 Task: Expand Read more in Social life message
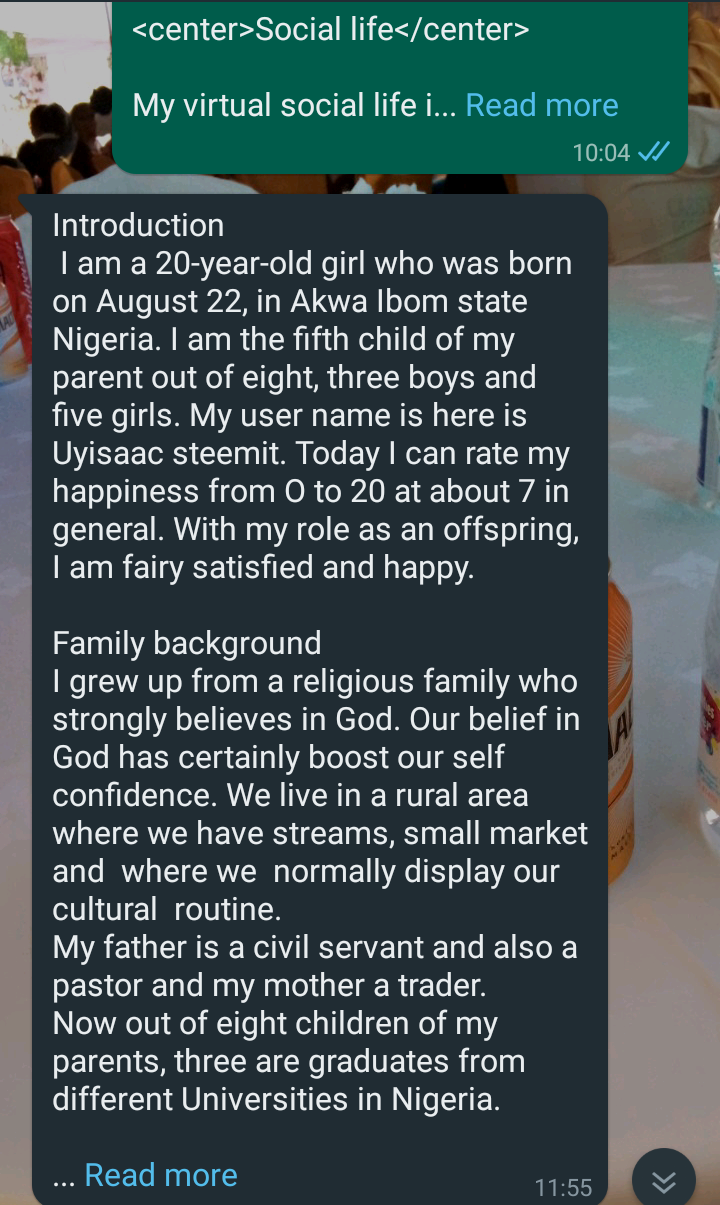541,105
